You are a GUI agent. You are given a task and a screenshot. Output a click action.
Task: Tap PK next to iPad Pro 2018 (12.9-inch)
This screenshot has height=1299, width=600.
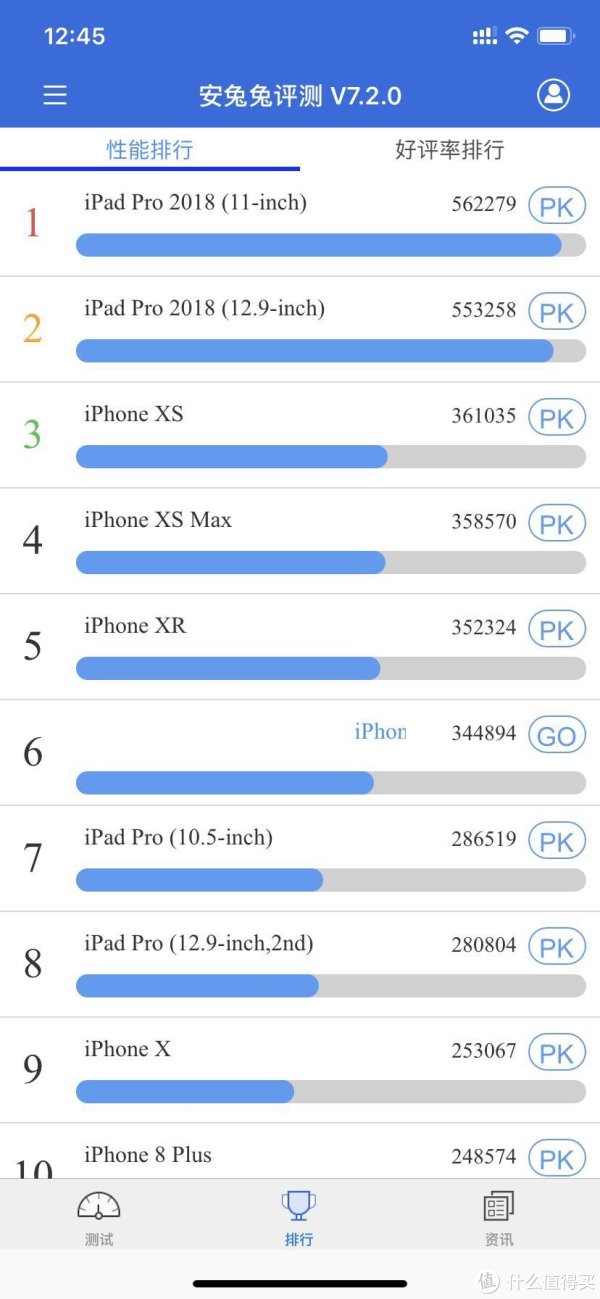556,313
